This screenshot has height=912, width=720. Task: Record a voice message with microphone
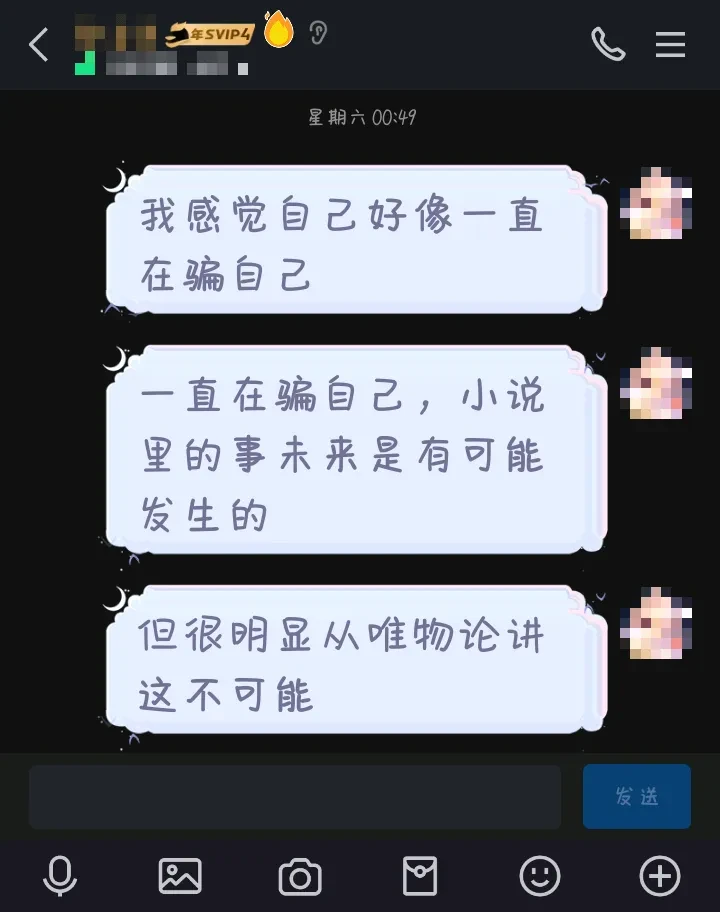coord(60,876)
